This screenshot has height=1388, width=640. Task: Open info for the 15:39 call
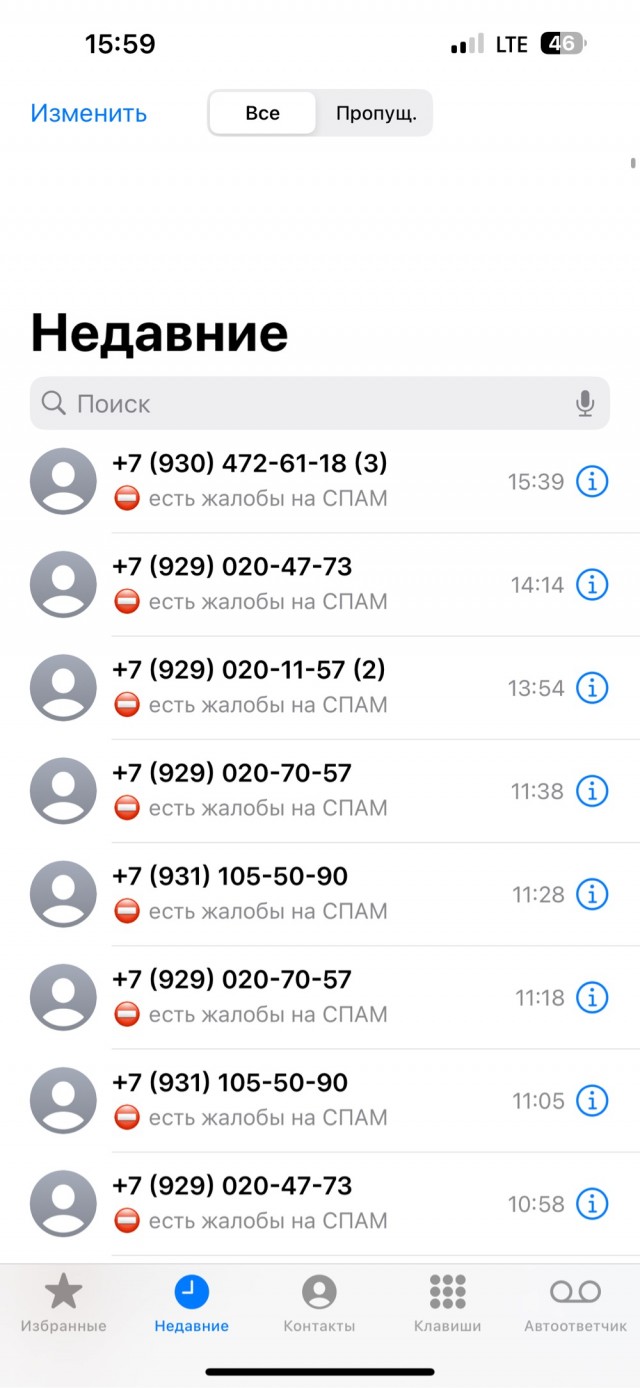592,482
